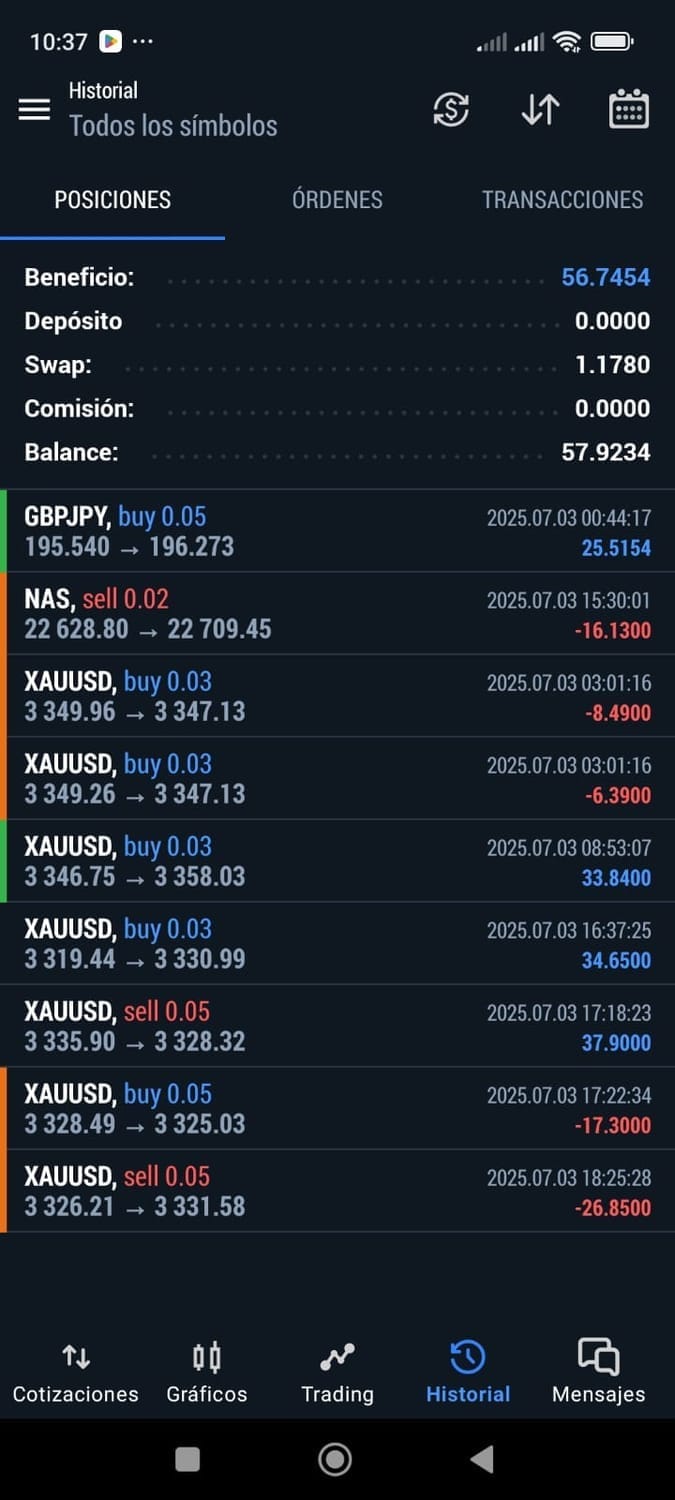Switch to the TRANSACCIONES tab
The width and height of the screenshot is (675, 1500).
(x=562, y=200)
